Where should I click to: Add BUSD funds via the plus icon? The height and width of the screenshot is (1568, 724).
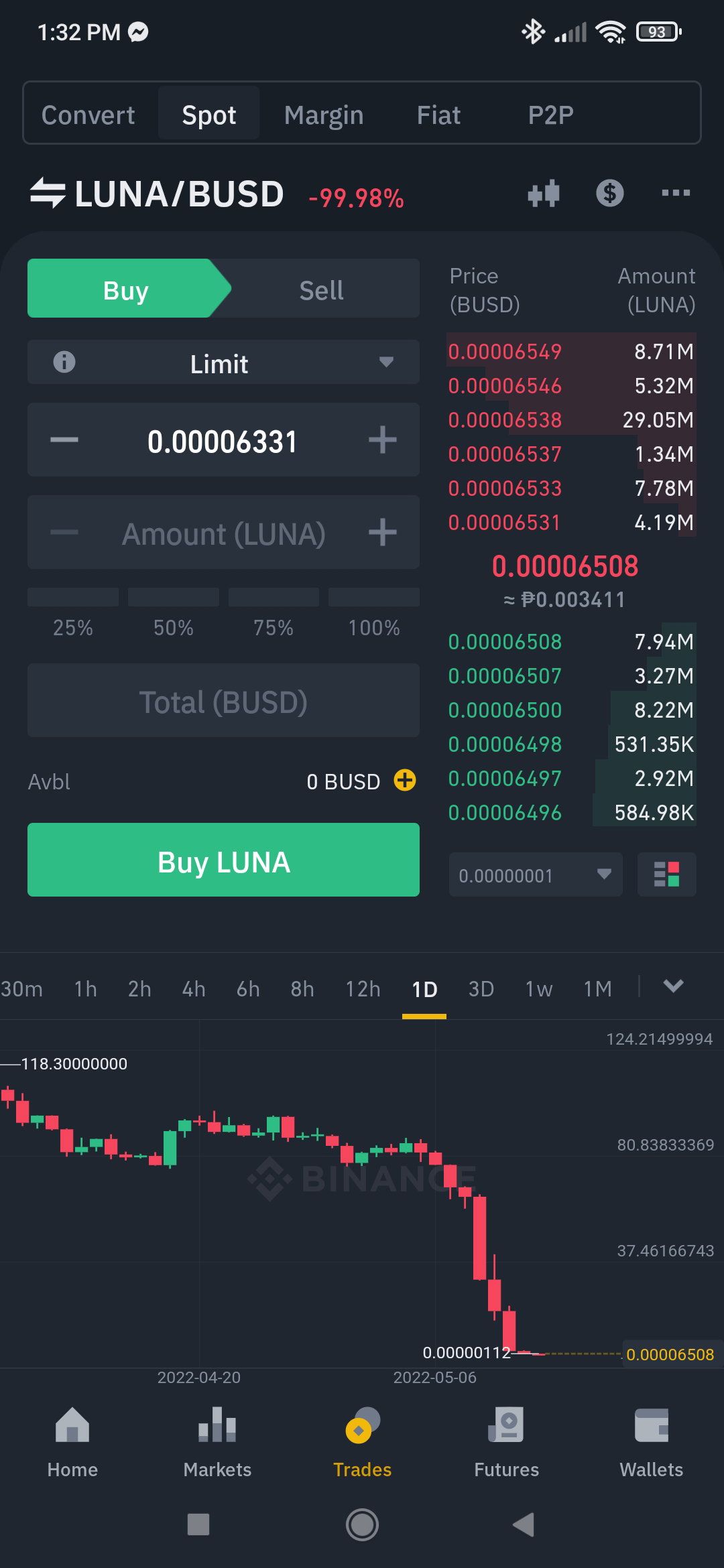point(405,781)
